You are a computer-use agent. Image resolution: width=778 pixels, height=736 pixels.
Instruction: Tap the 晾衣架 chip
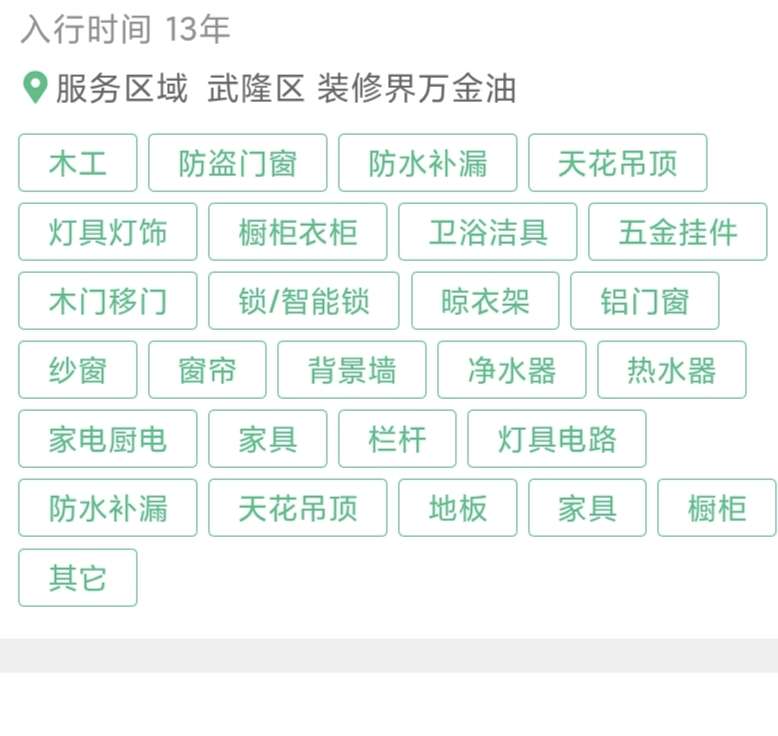tap(484, 301)
